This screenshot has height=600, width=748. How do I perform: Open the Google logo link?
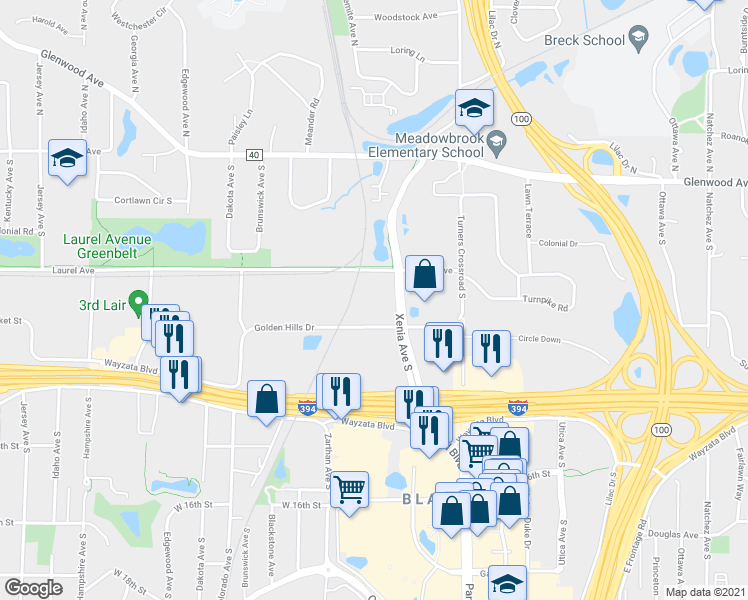tap(33, 588)
